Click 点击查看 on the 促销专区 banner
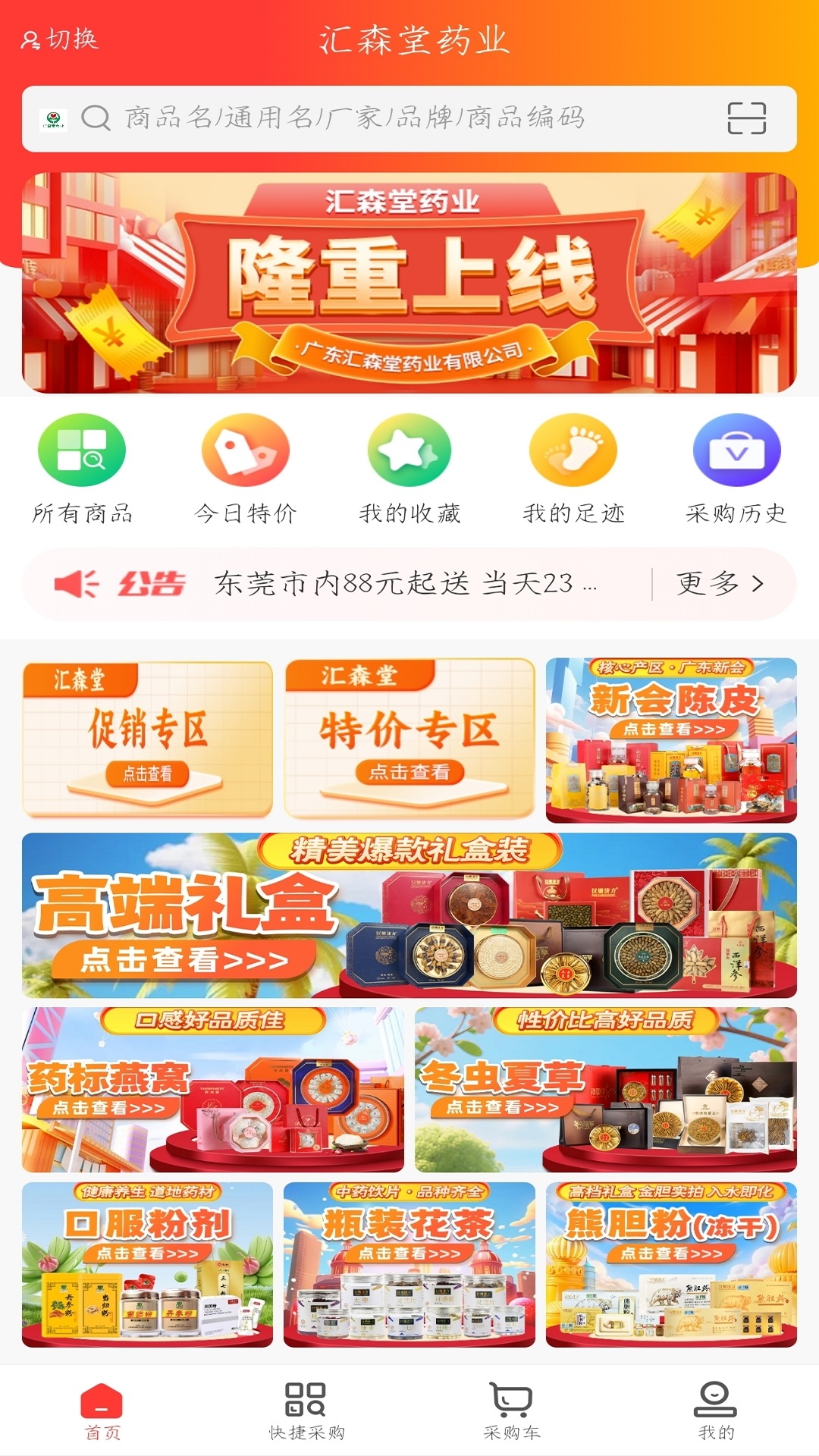 pos(149,773)
